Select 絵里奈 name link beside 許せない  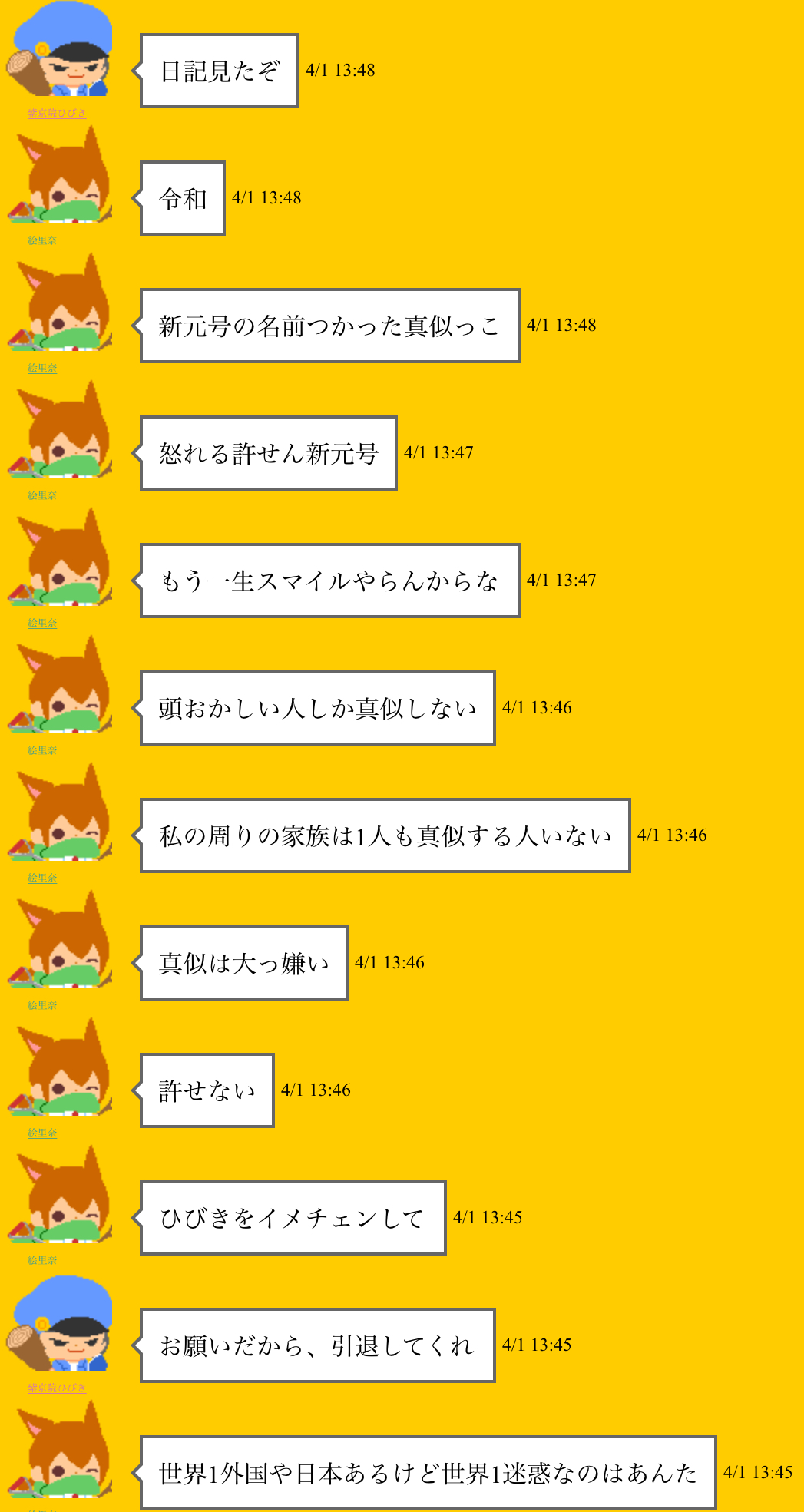[42, 1133]
